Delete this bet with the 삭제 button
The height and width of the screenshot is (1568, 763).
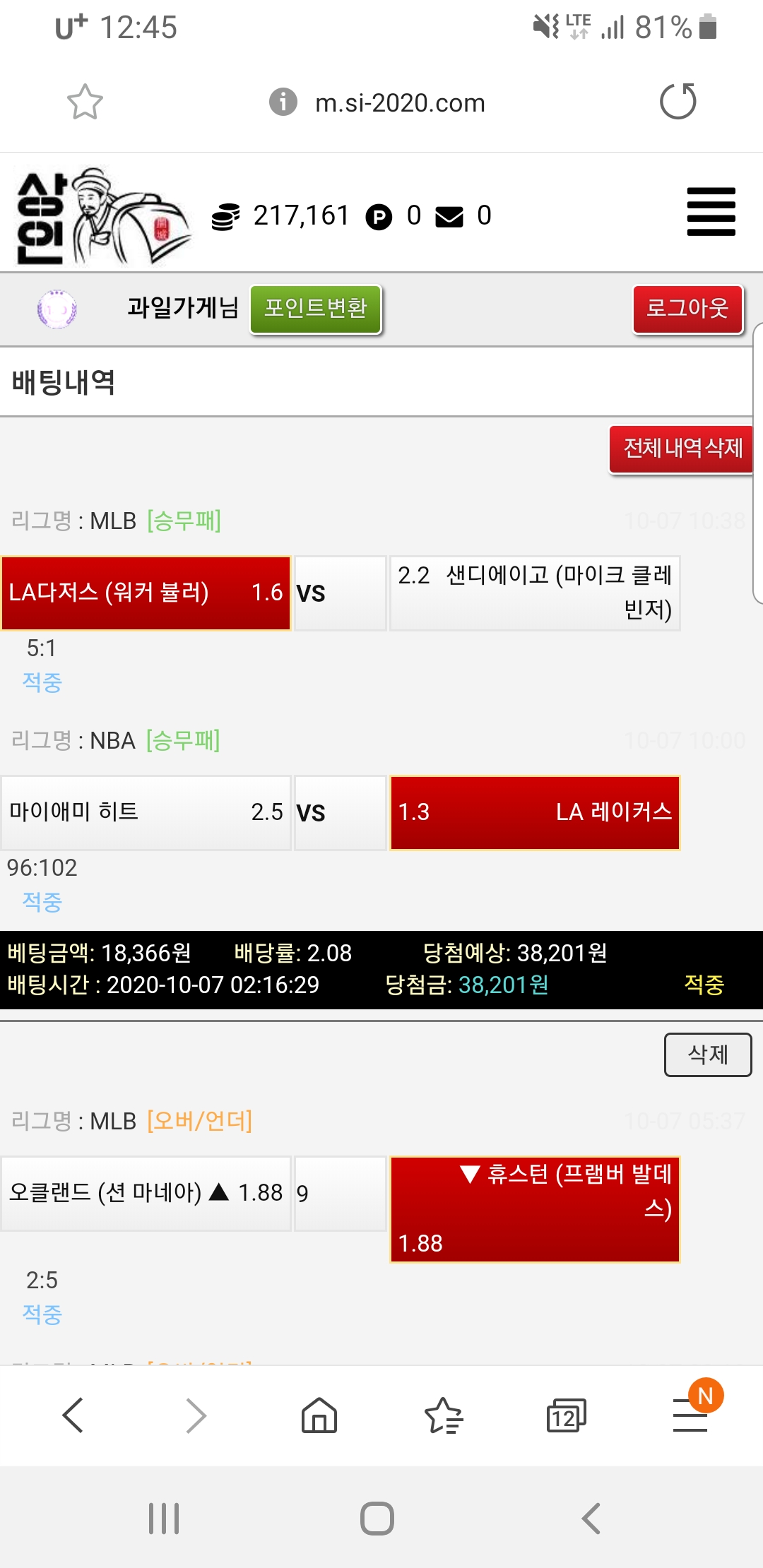coord(707,1055)
